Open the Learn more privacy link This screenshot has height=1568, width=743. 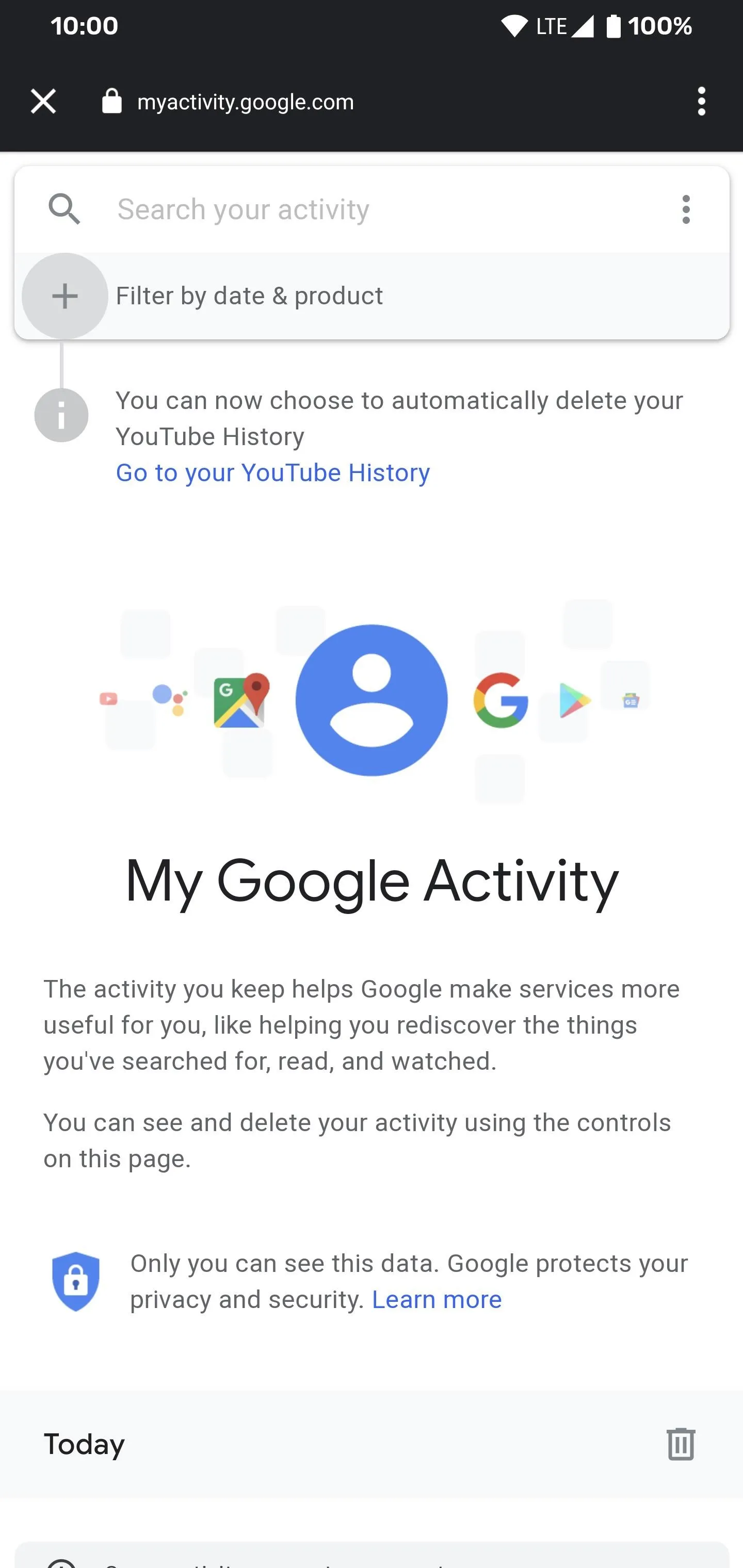437,1299
